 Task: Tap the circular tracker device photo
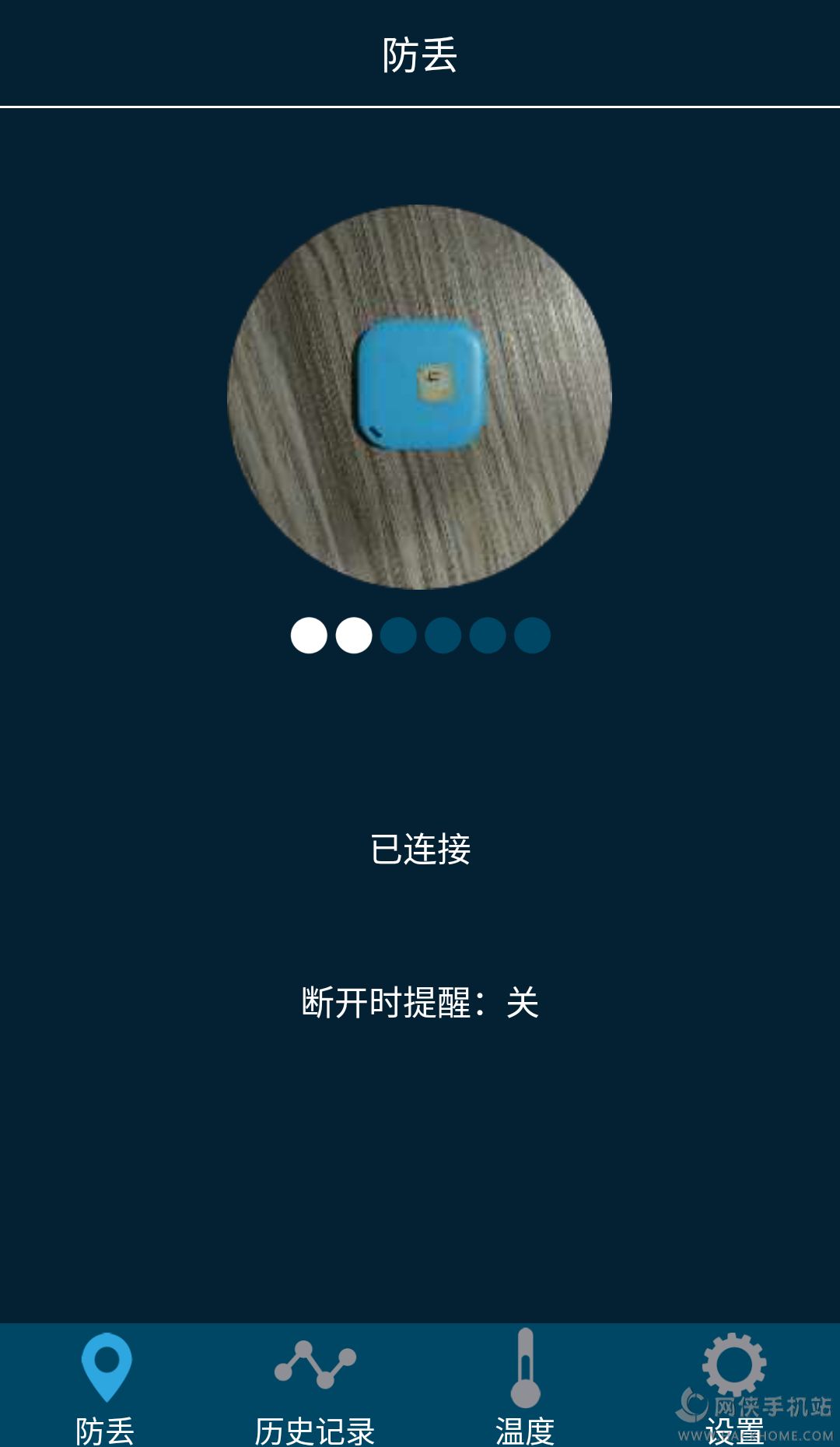point(419,397)
